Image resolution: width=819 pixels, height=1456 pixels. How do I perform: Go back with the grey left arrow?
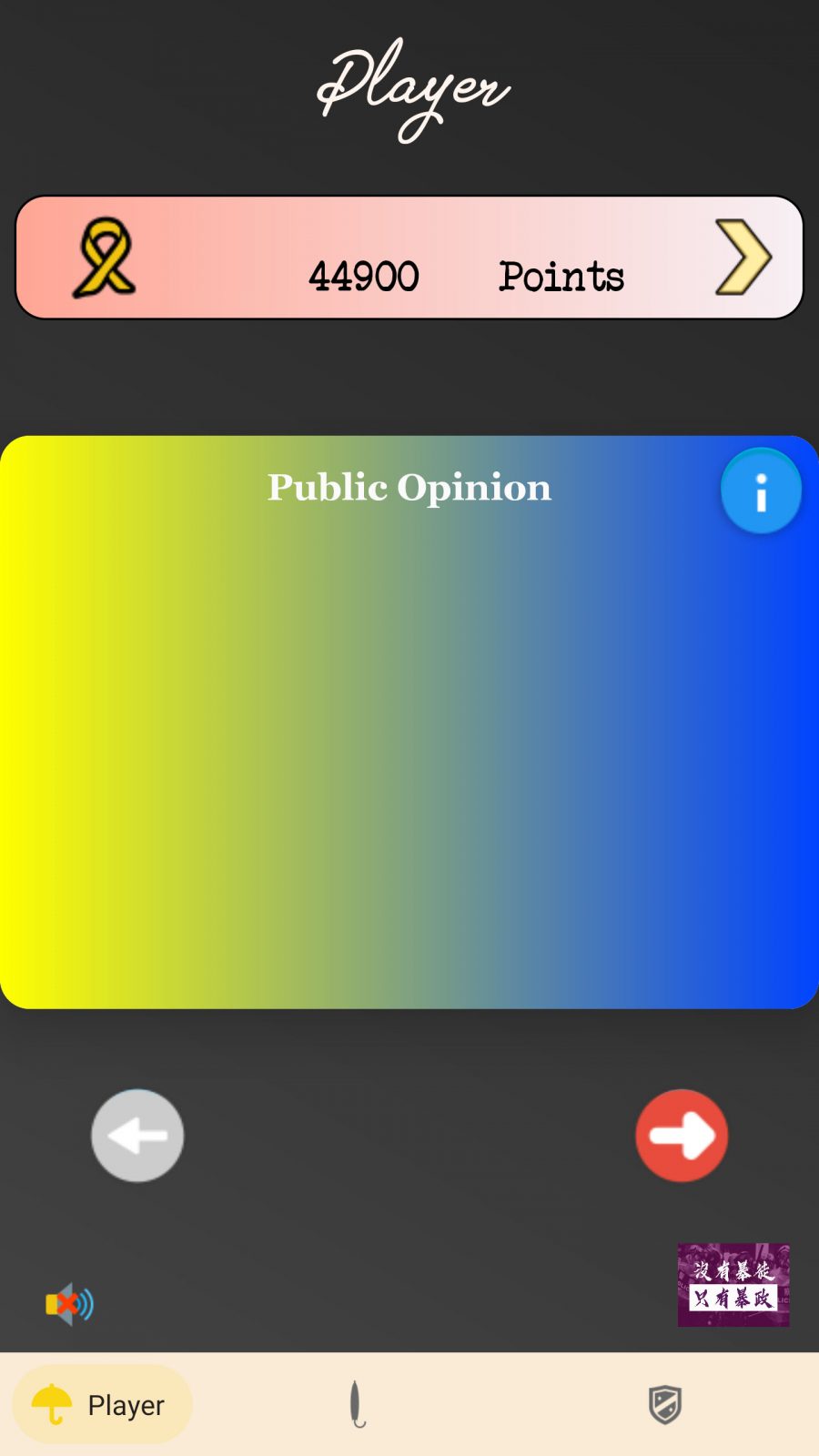click(137, 1136)
